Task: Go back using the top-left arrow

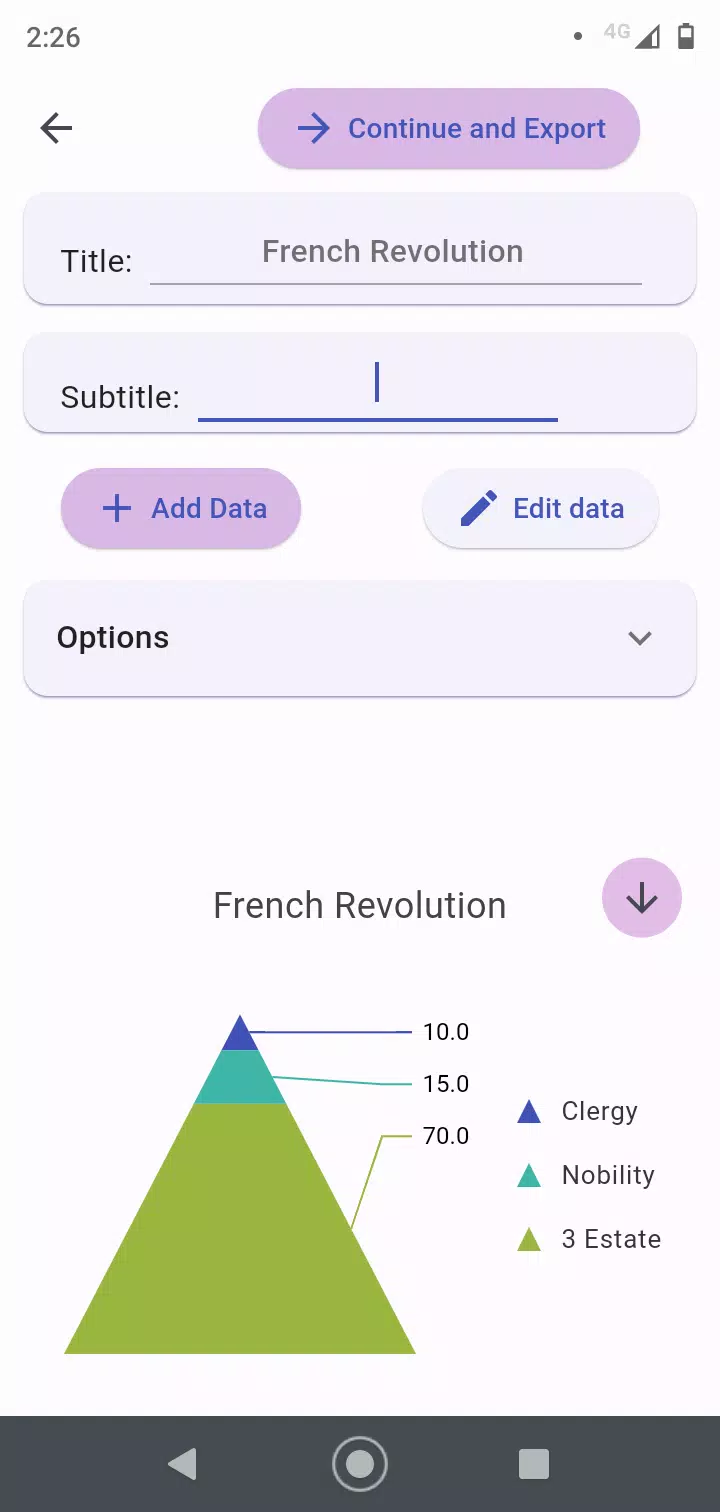Action: coord(56,128)
